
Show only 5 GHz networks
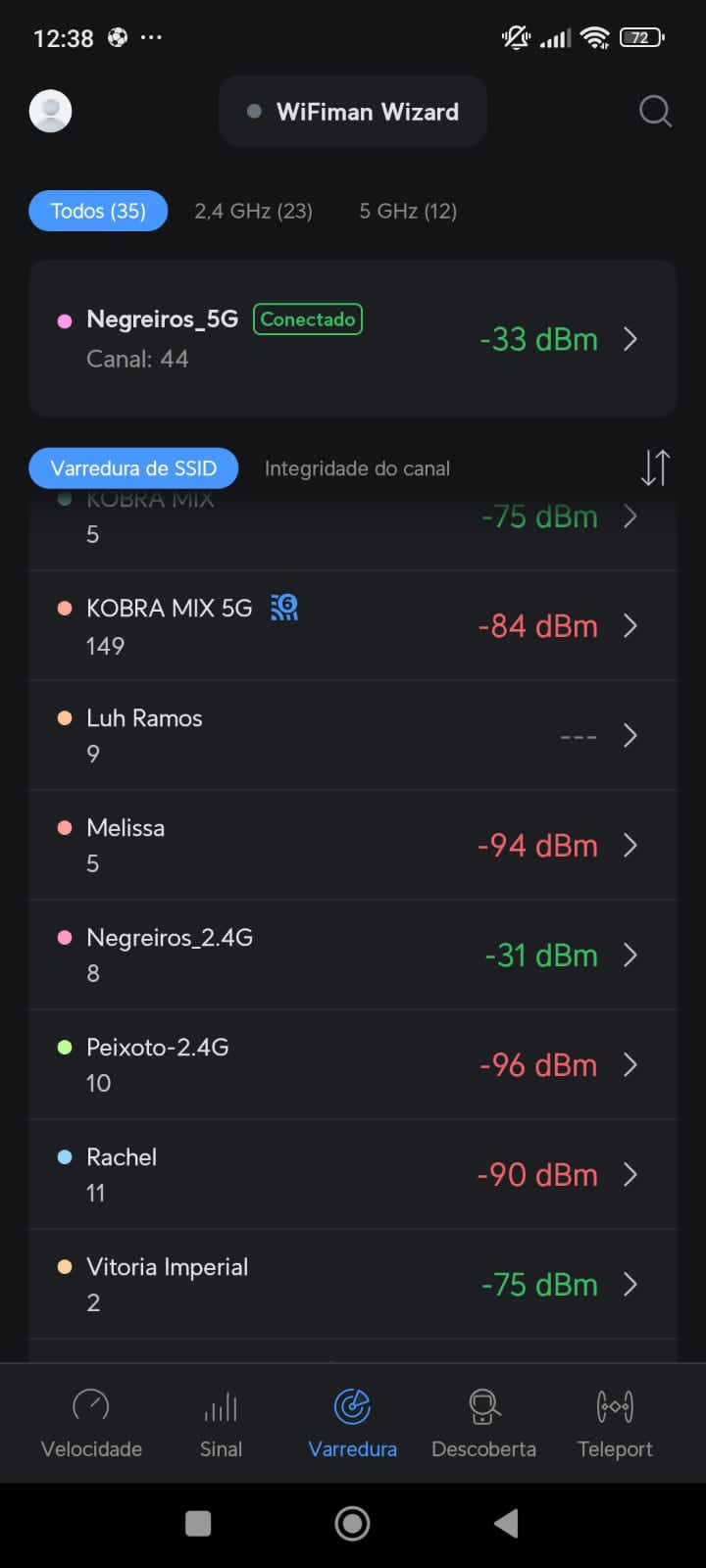tap(408, 211)
